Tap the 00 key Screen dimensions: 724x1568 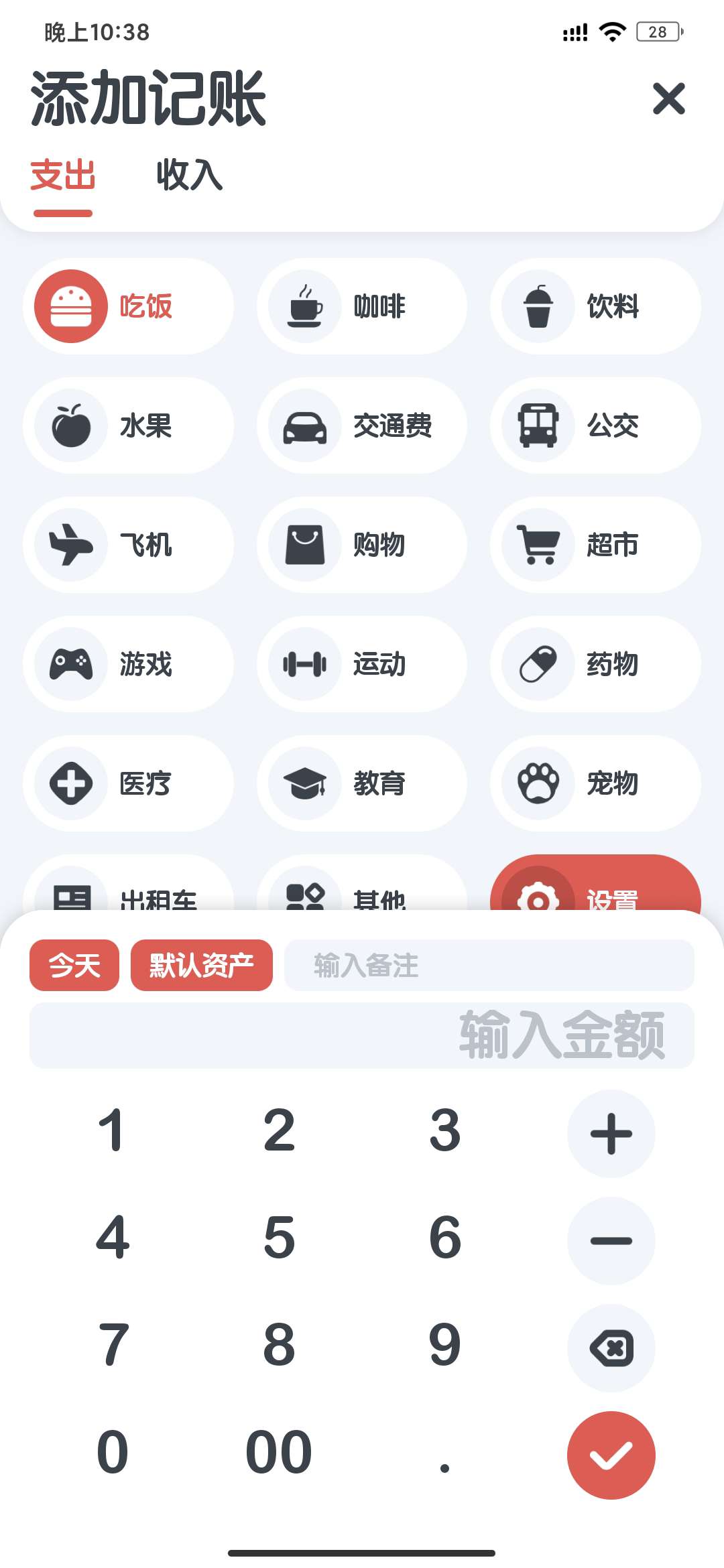279,1453
